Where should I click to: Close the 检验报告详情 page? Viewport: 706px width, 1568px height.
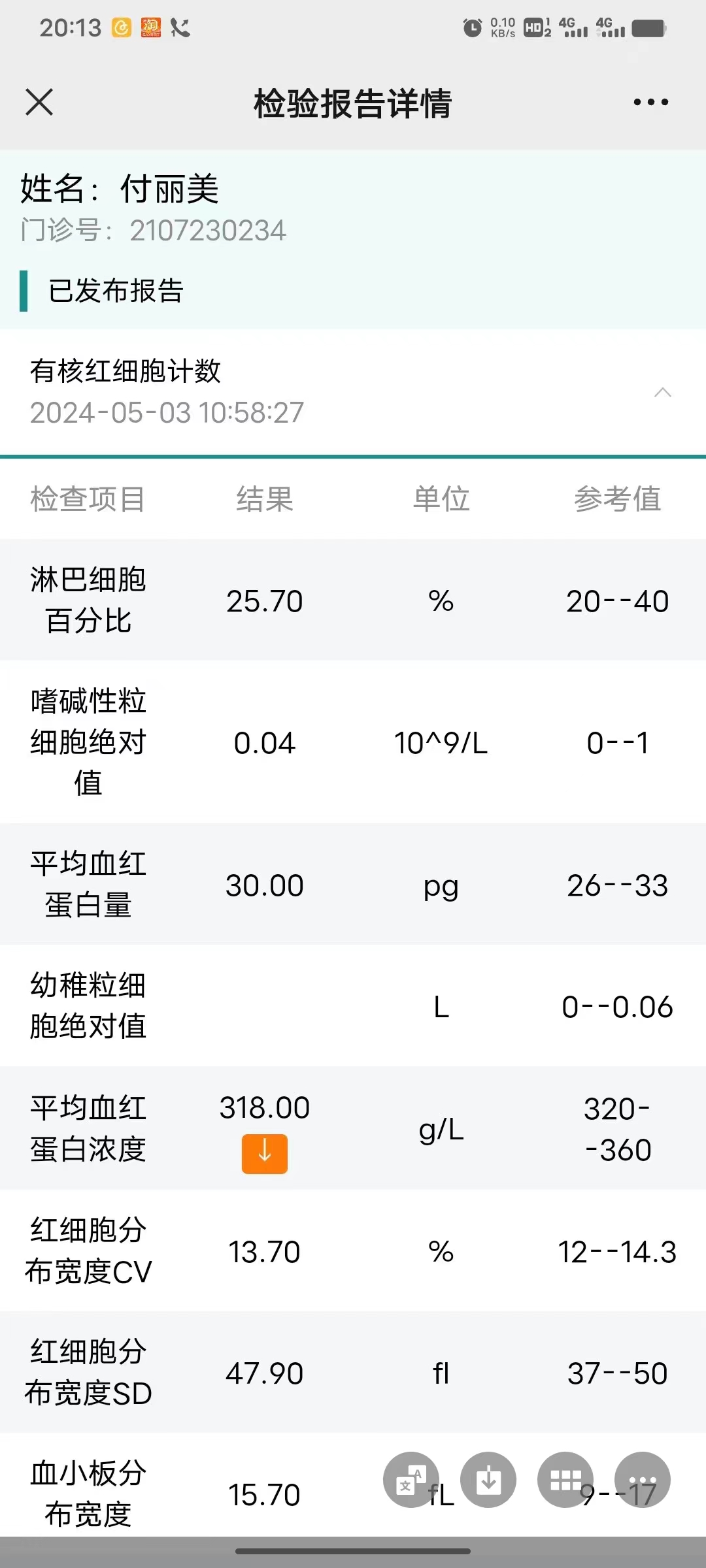click(x=39, y=103)
